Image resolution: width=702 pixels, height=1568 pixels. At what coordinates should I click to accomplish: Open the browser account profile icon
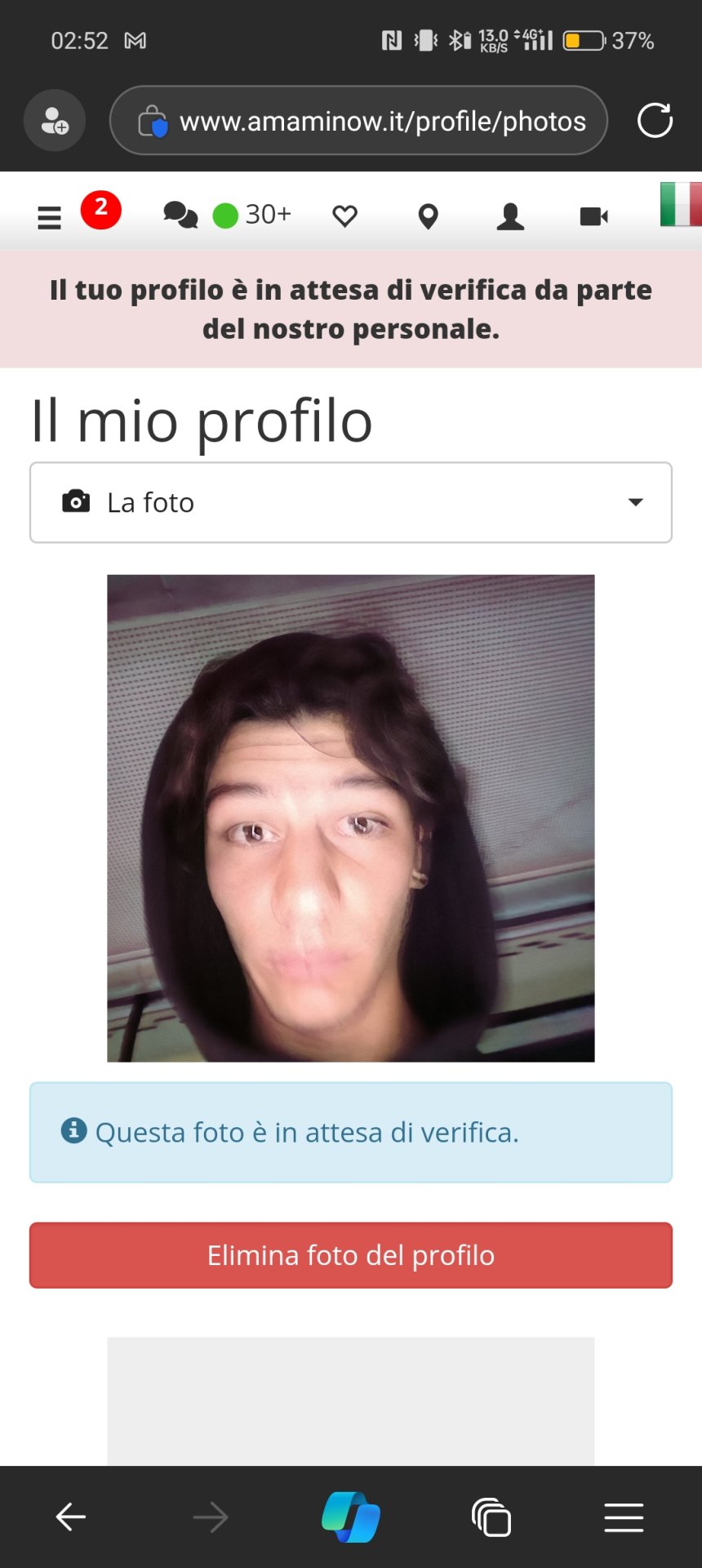click(x=55, y=121)
